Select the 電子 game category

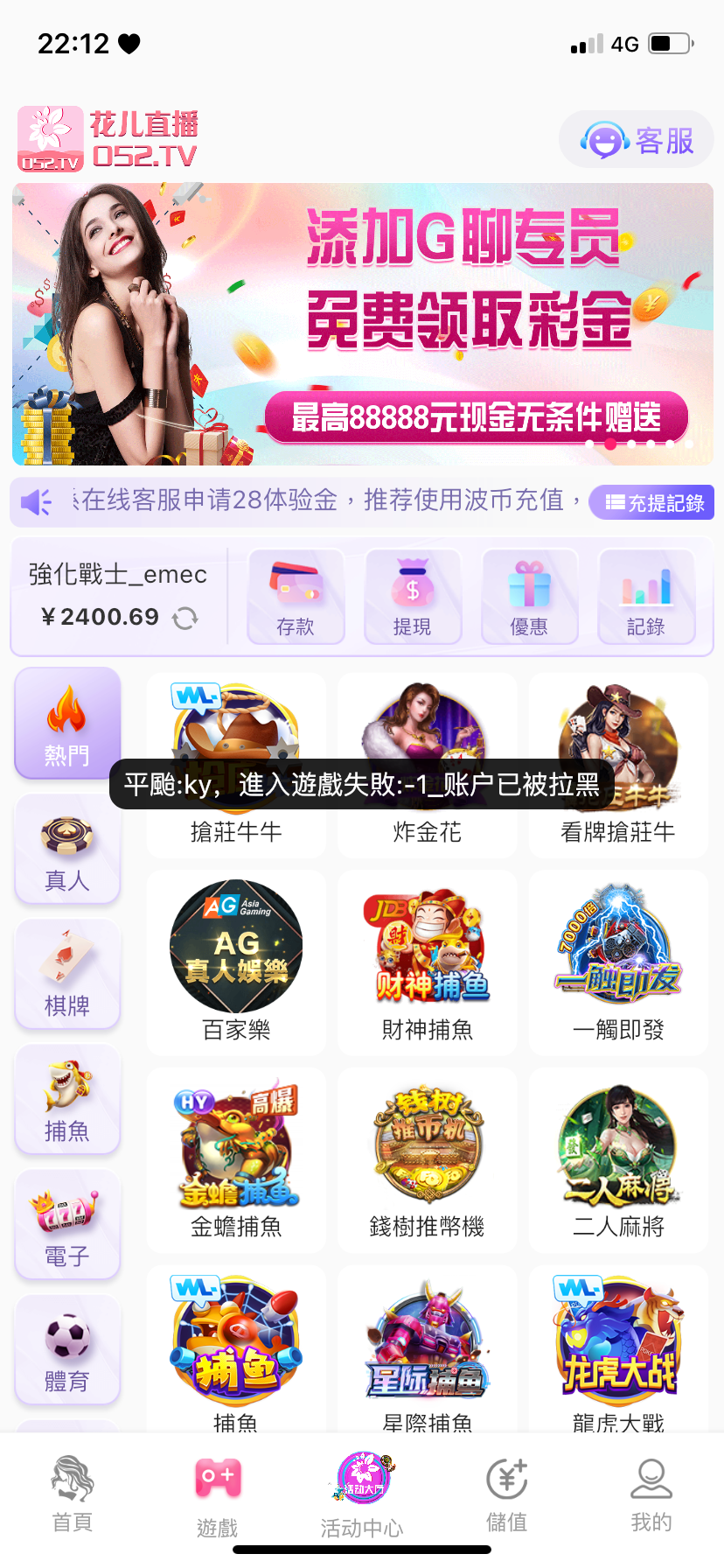coord(67,1226)
